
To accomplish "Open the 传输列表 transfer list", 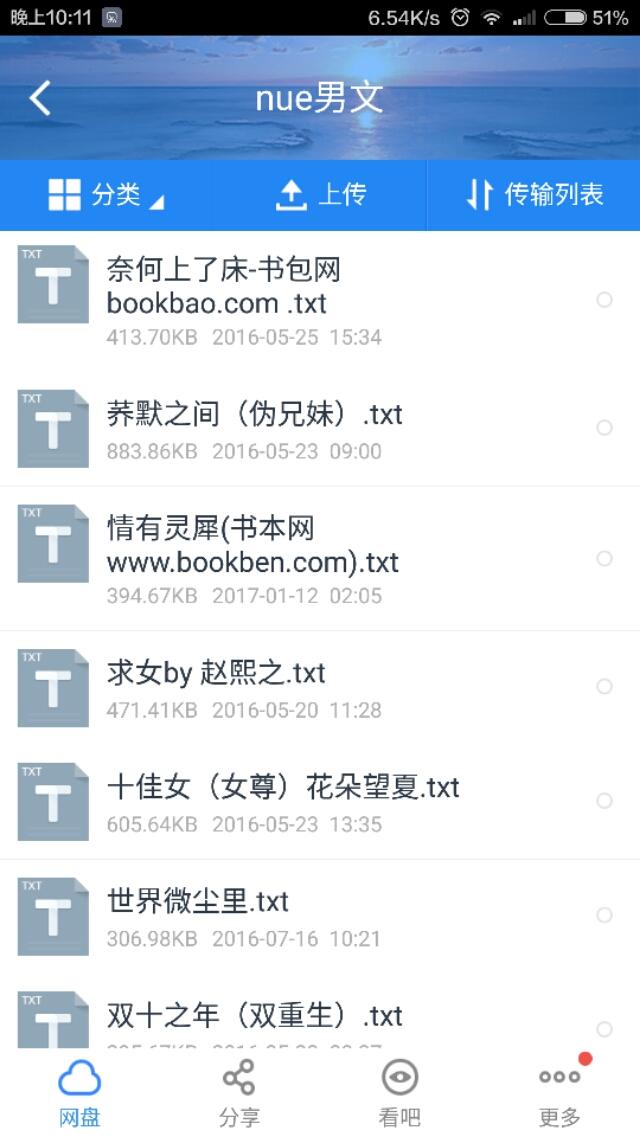I will [534, 194].
